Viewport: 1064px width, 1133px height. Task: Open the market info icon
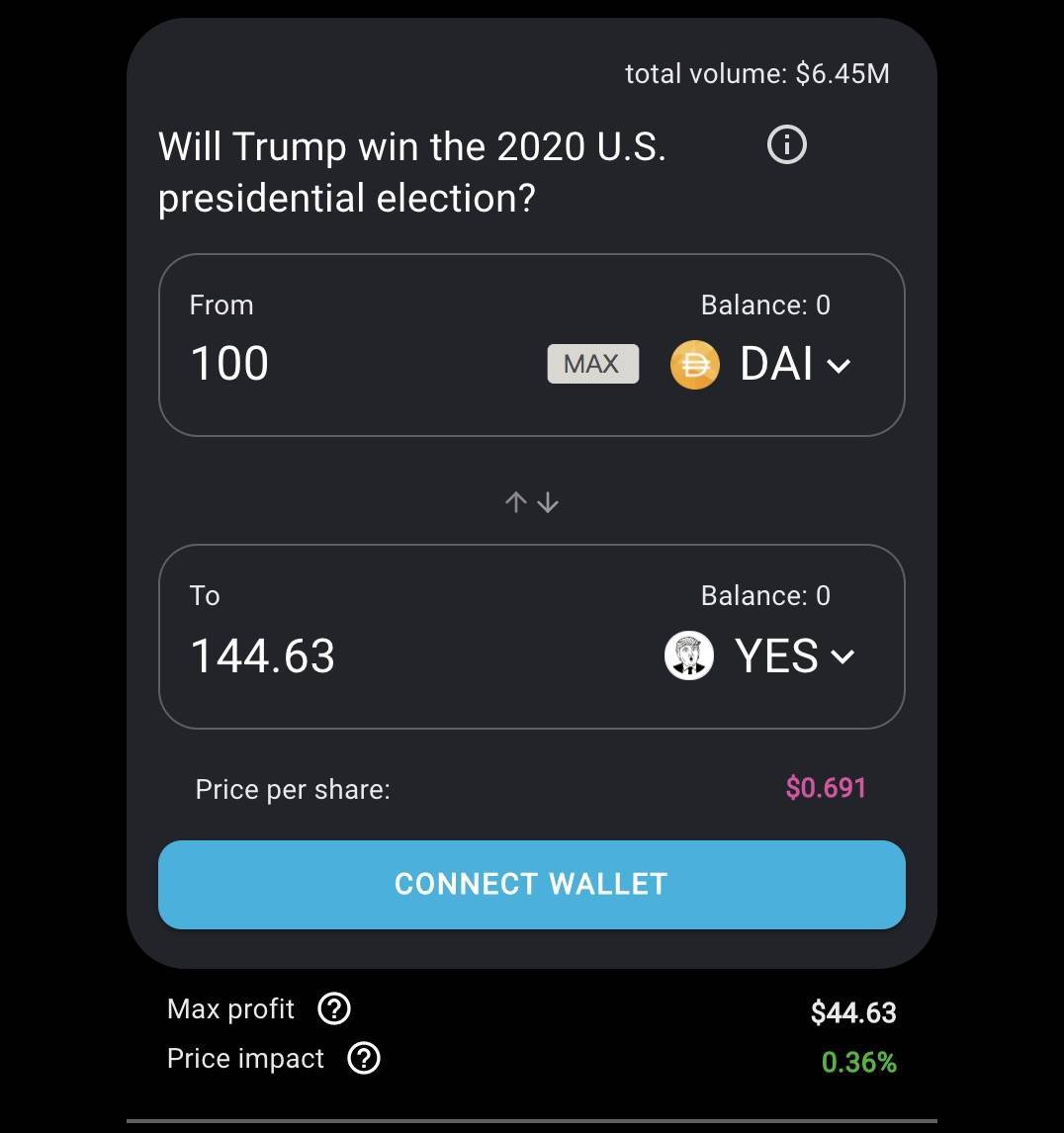coord(787,145)
